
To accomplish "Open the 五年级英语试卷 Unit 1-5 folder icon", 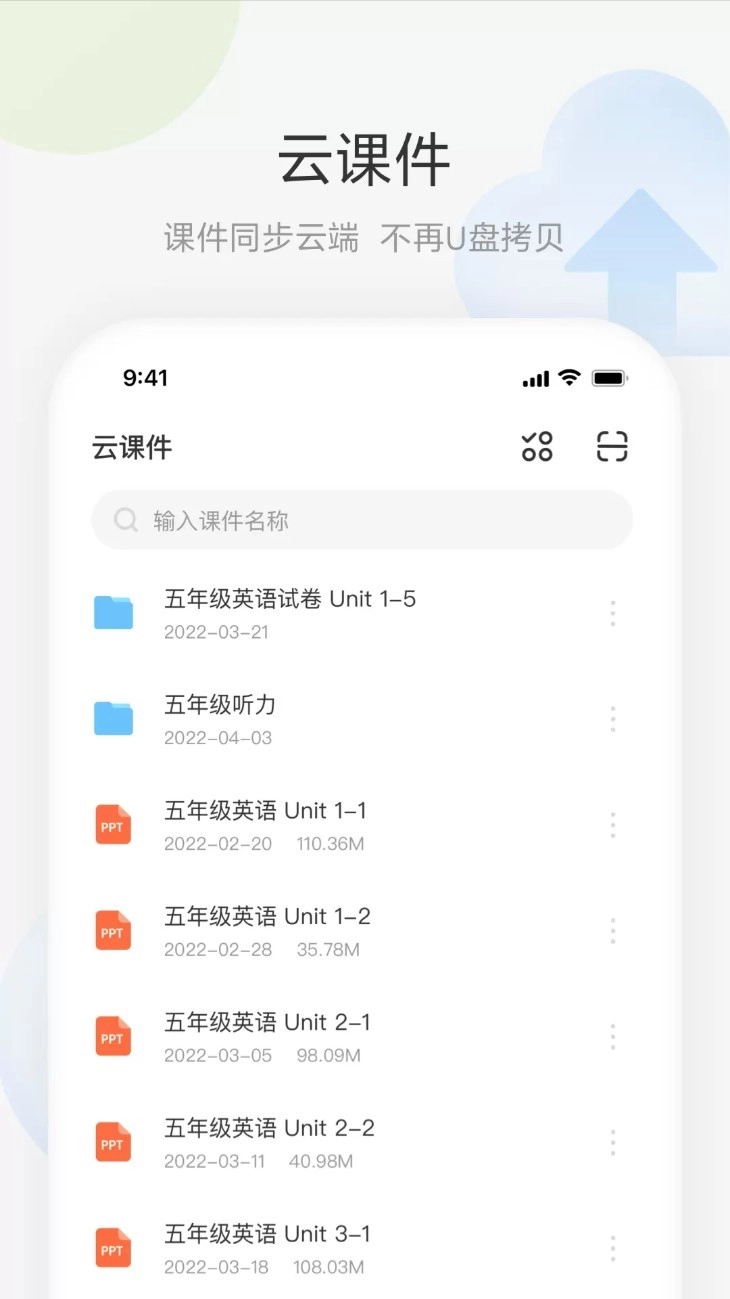I will [x=113, y=612].
